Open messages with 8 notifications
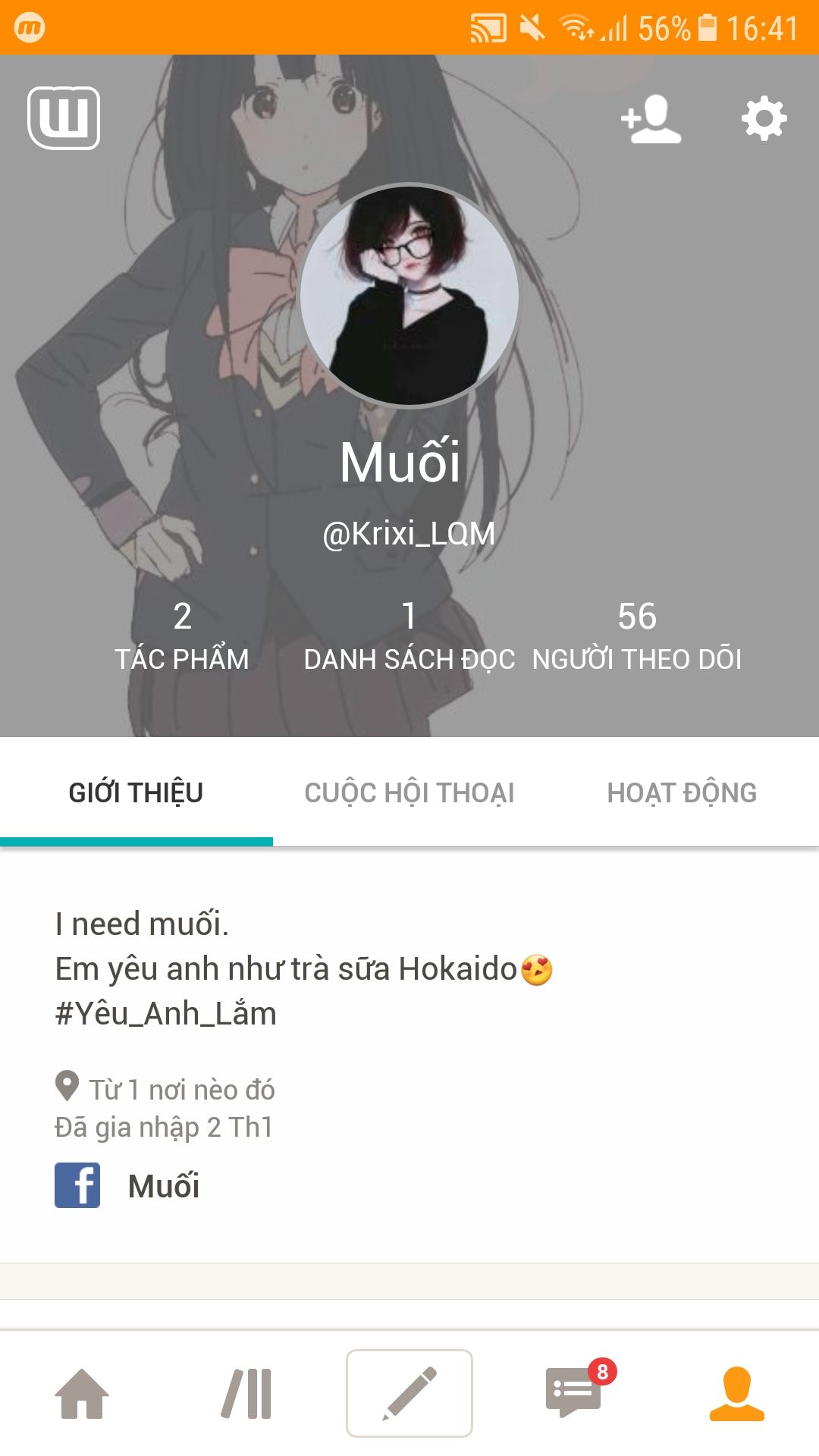819x1456 pixels. point(575,1393)
